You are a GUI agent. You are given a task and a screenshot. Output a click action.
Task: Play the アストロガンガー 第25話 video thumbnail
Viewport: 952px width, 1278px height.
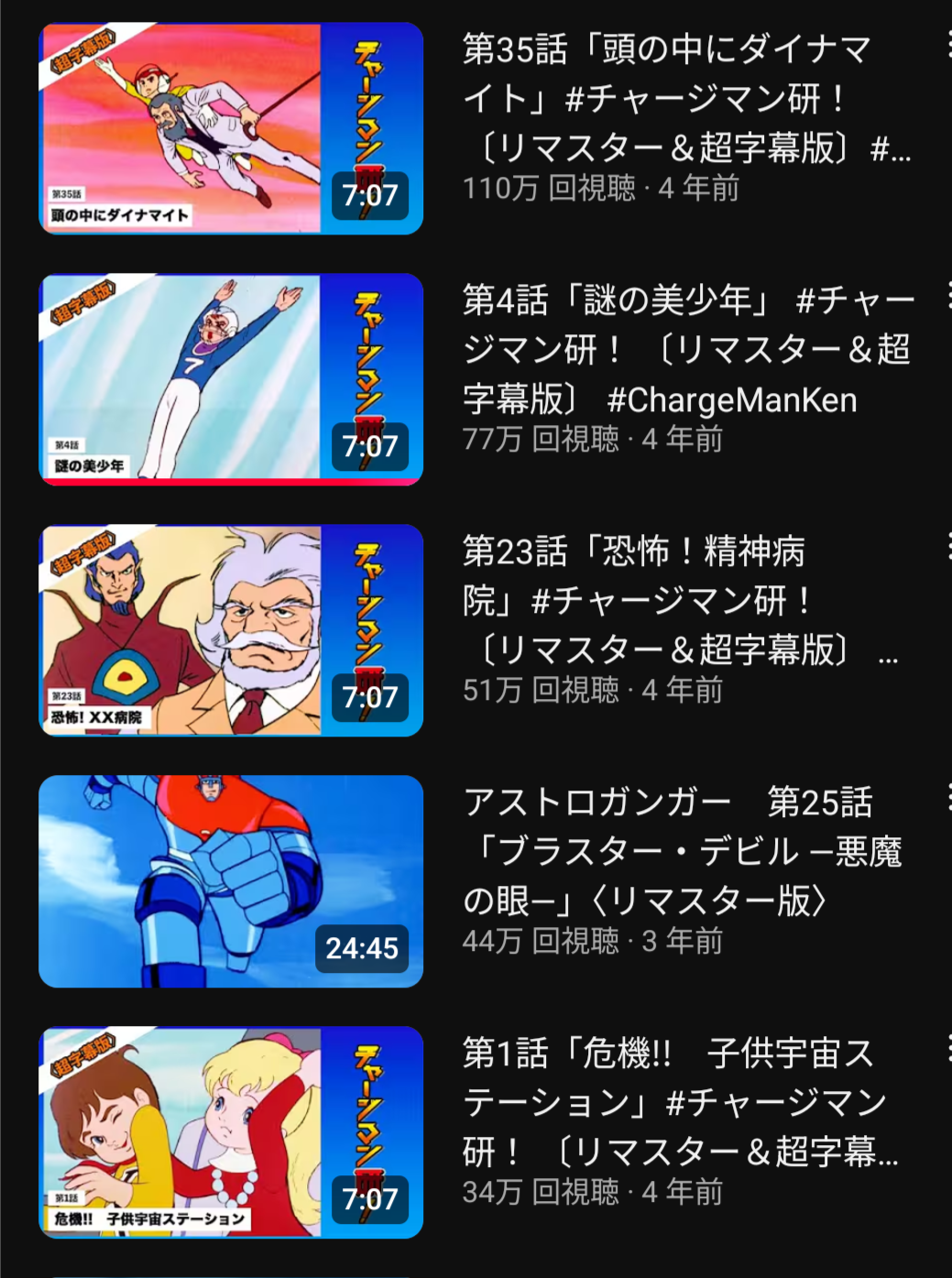[231, 881]
